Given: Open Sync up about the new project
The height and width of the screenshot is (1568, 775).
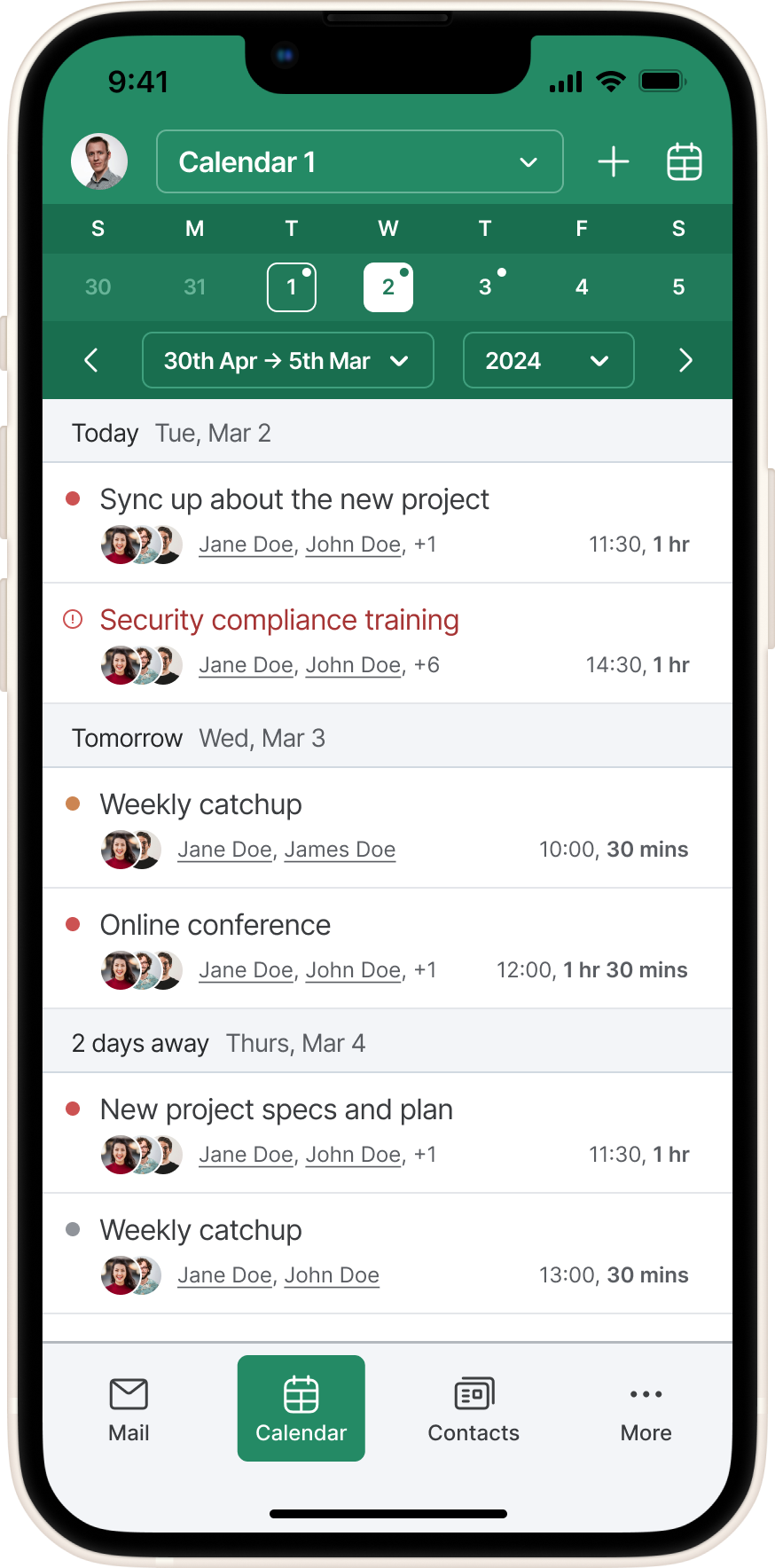Looking at the screenshot, I should click(x=294, y=500).
